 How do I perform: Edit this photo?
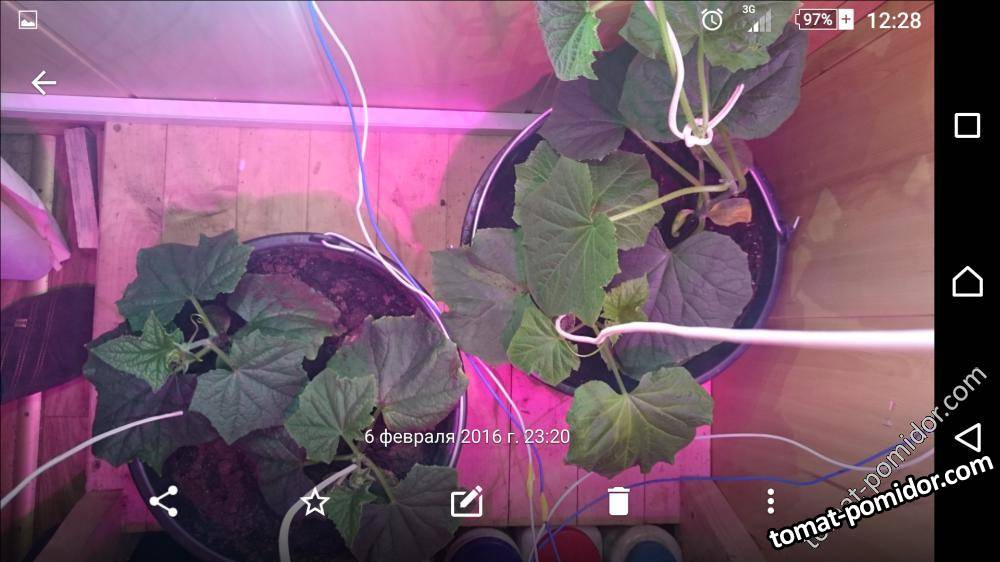pos(467,501)
